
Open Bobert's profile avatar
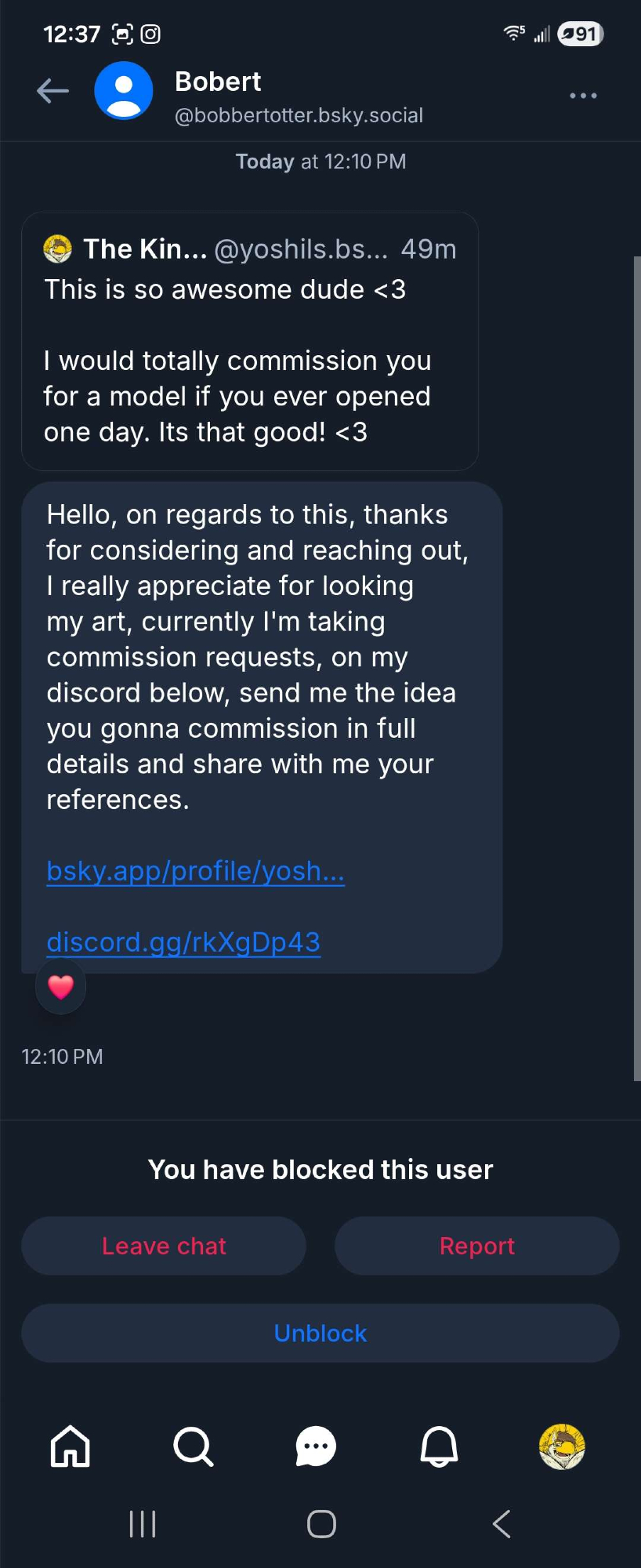pos(124,91)
